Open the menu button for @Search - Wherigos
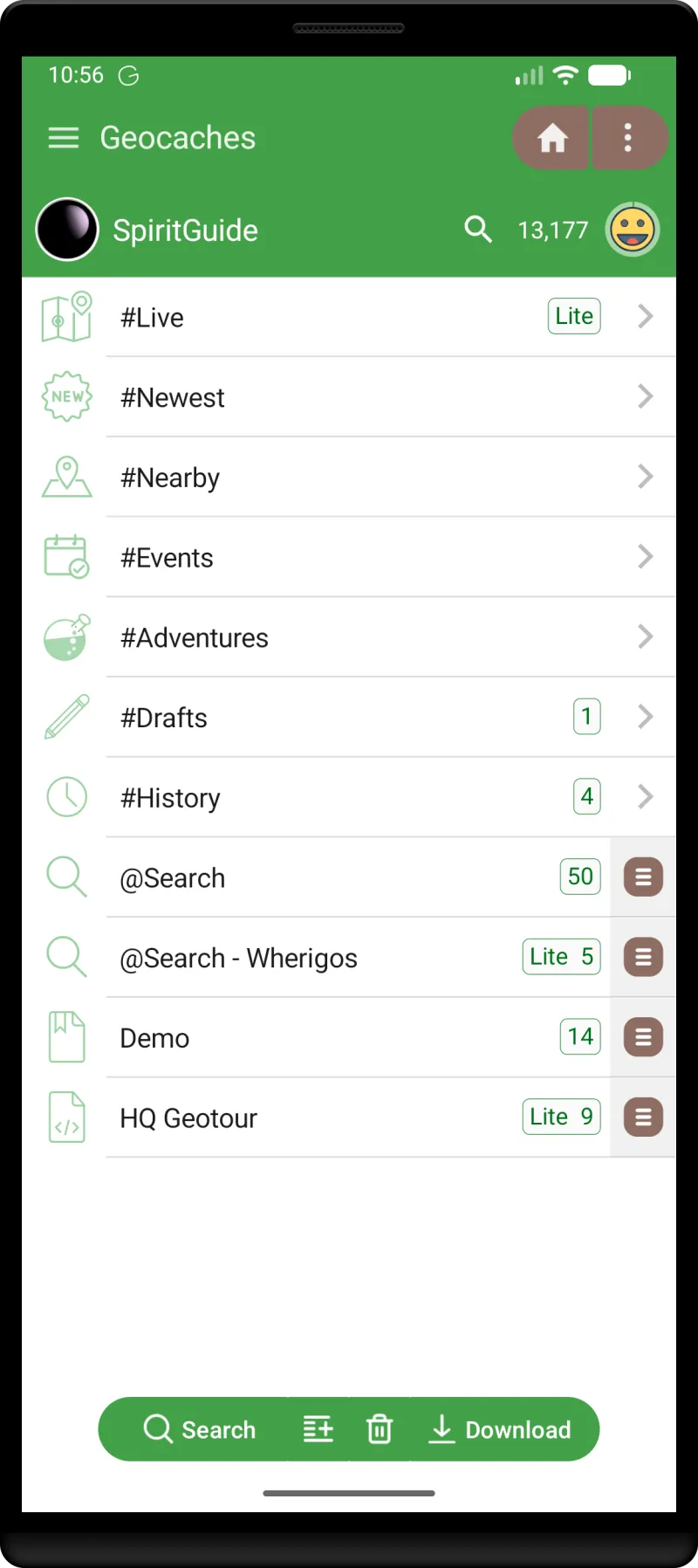The width and height of the screenshot is (698, 1568). point(643,958)
